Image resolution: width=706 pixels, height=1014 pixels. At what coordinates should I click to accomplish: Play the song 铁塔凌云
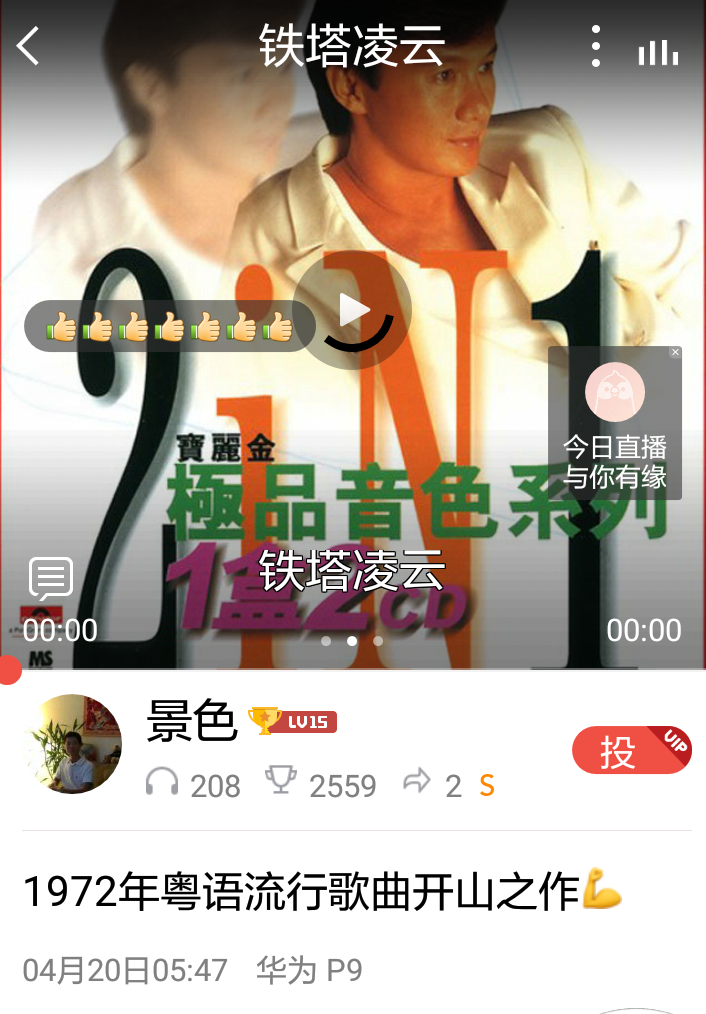(353, 310)
